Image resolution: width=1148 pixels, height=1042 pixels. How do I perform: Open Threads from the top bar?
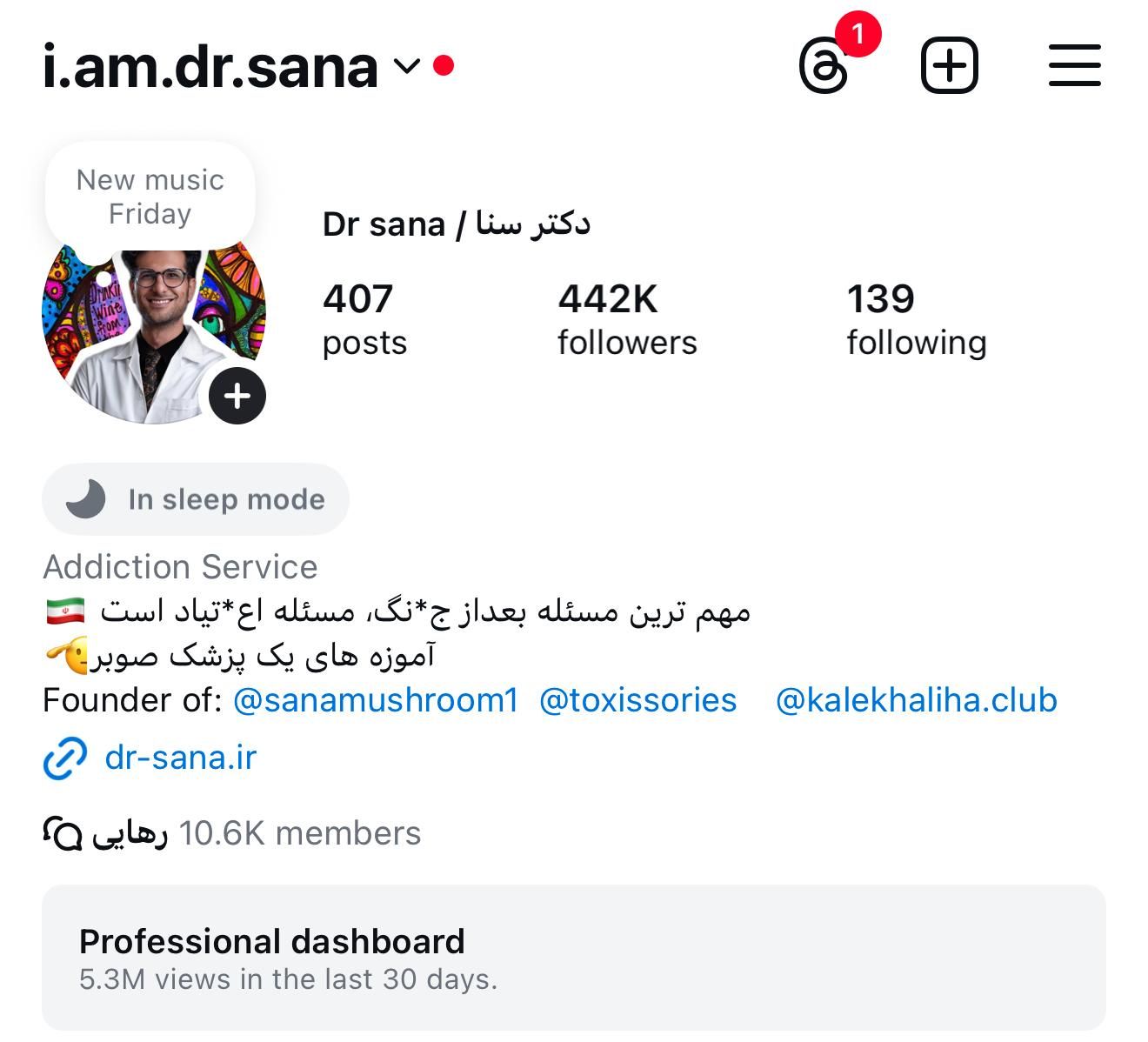[824, 66]
